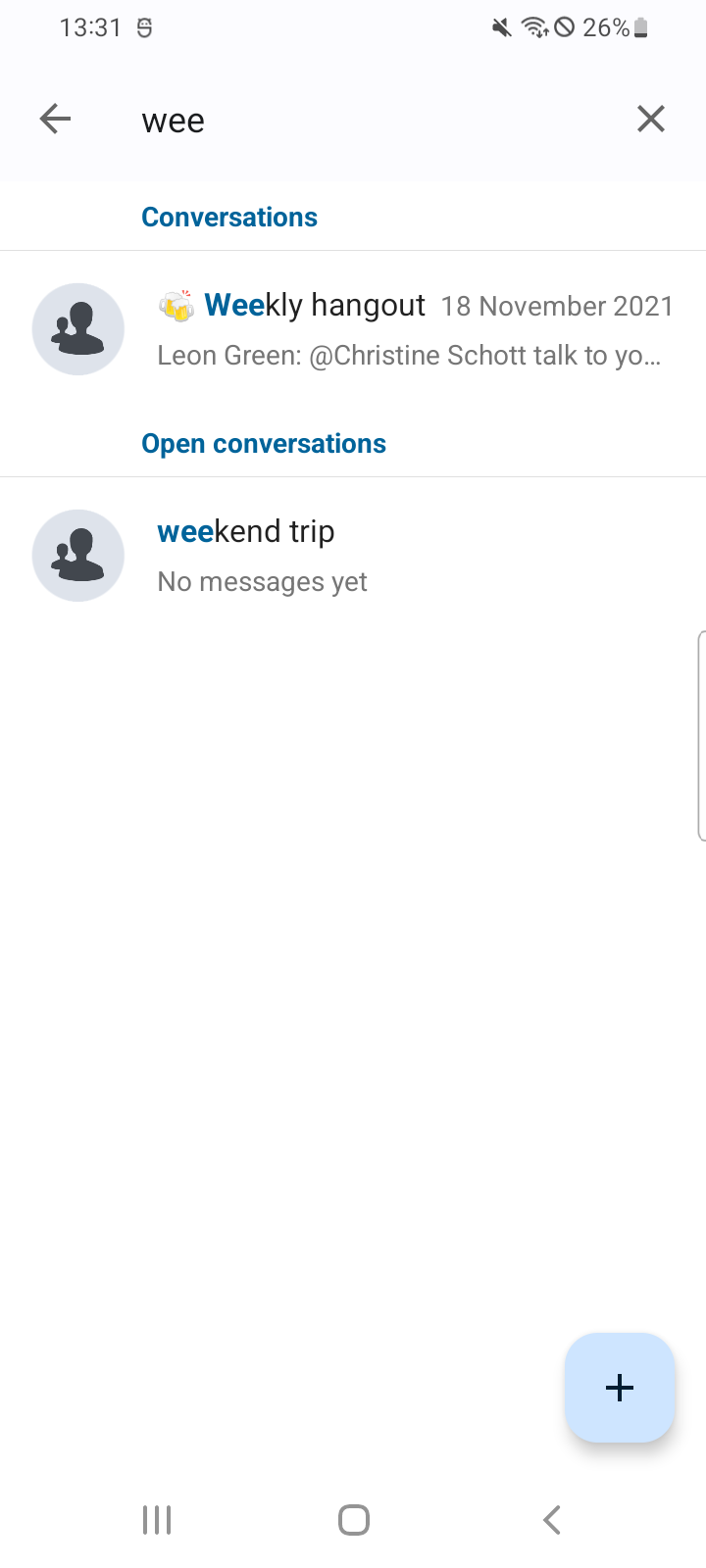This screenshot has height=1568, width=706.
Task: Clear the search text with the X
Action: 651,120
